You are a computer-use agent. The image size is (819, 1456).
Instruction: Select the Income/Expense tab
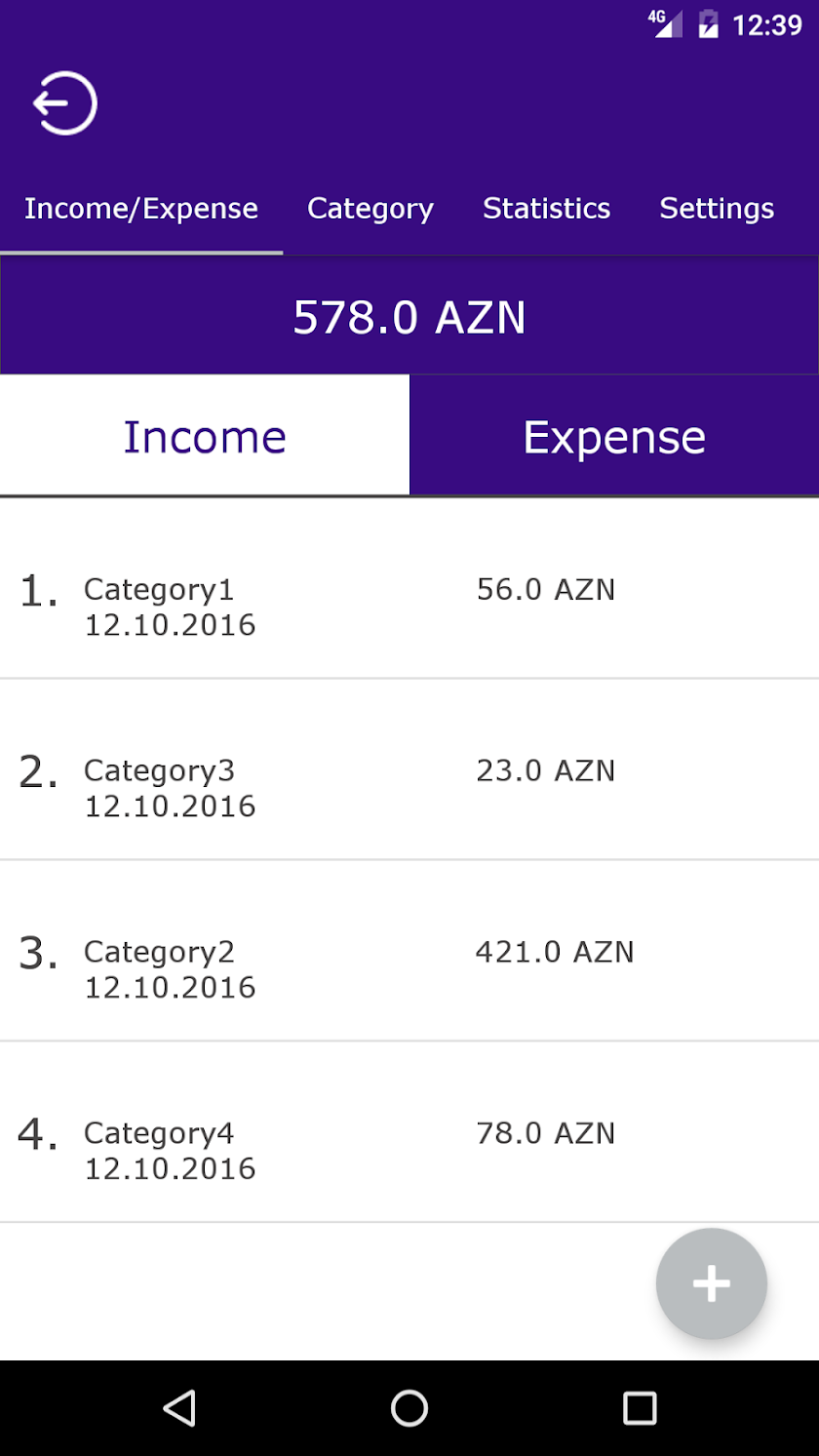pyautogui.click(x=141, y=209)
